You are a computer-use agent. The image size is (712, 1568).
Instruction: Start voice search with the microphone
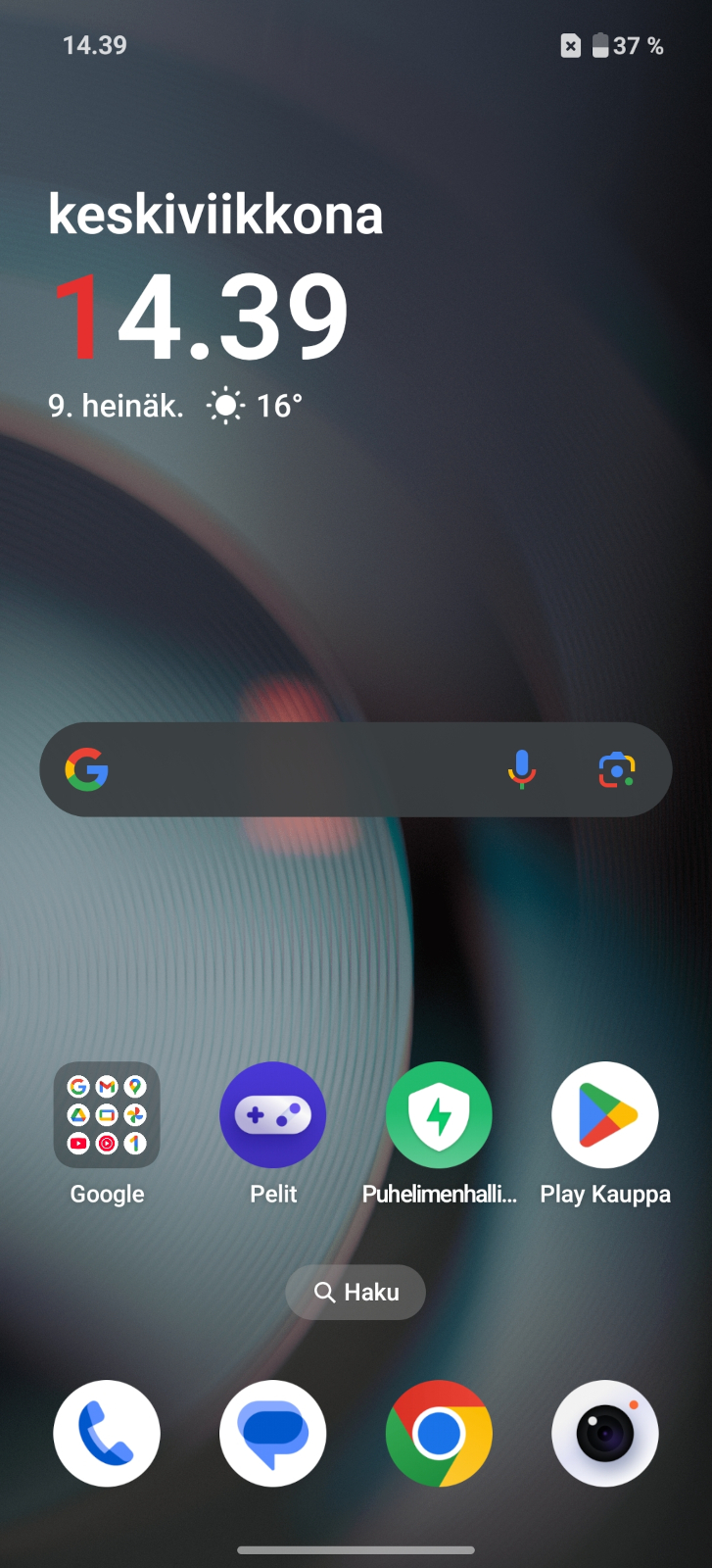coord(522,769)
